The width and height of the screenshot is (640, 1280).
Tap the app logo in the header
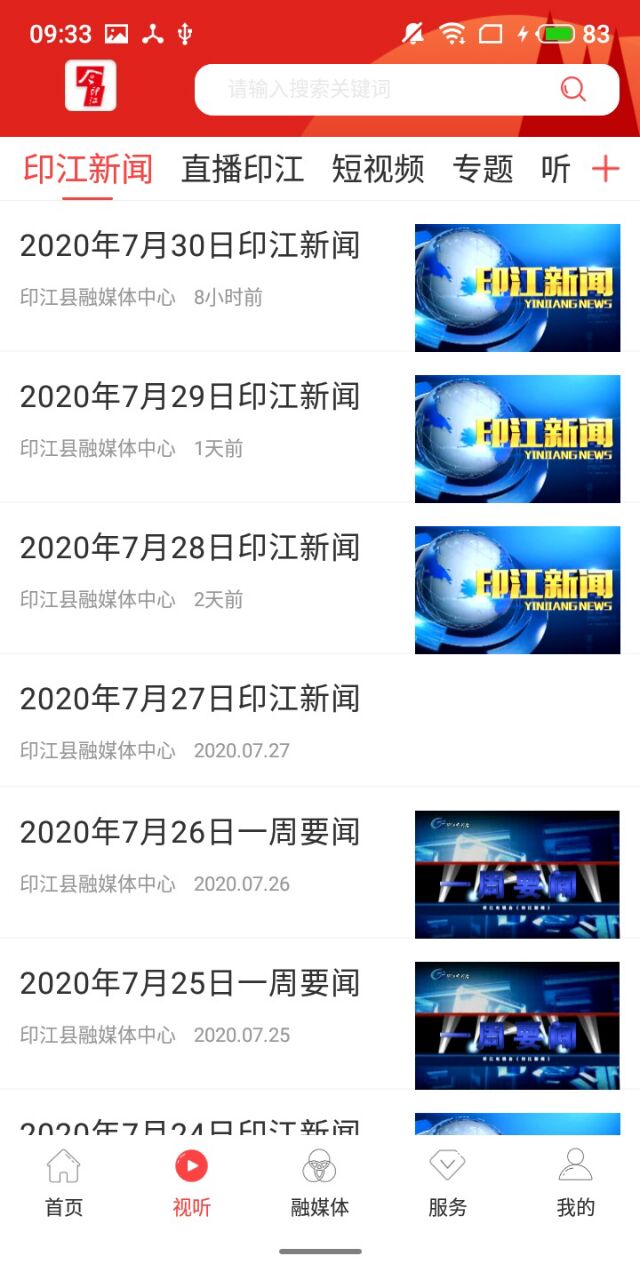click(x=91, y=85)
